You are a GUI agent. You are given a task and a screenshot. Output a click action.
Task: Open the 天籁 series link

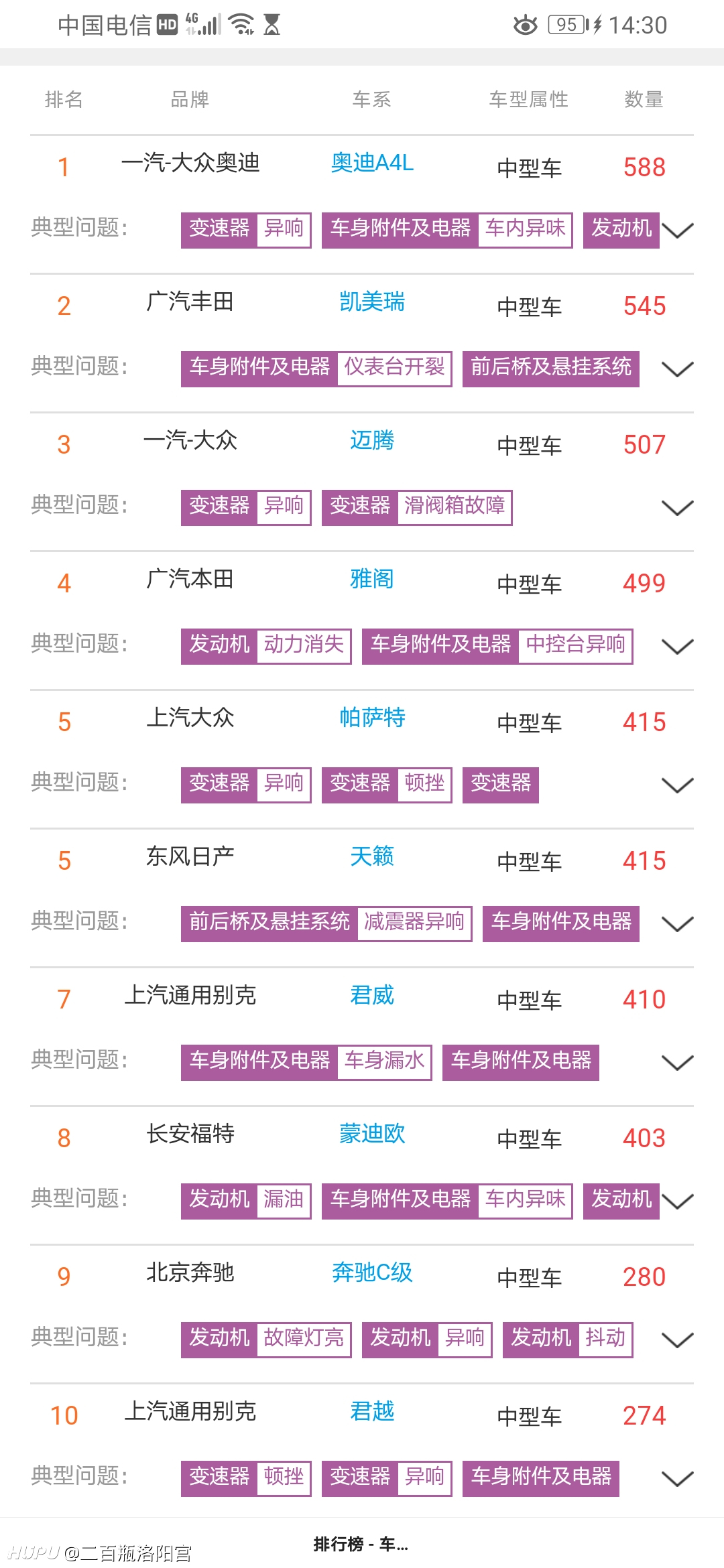(x=372, y=856)
